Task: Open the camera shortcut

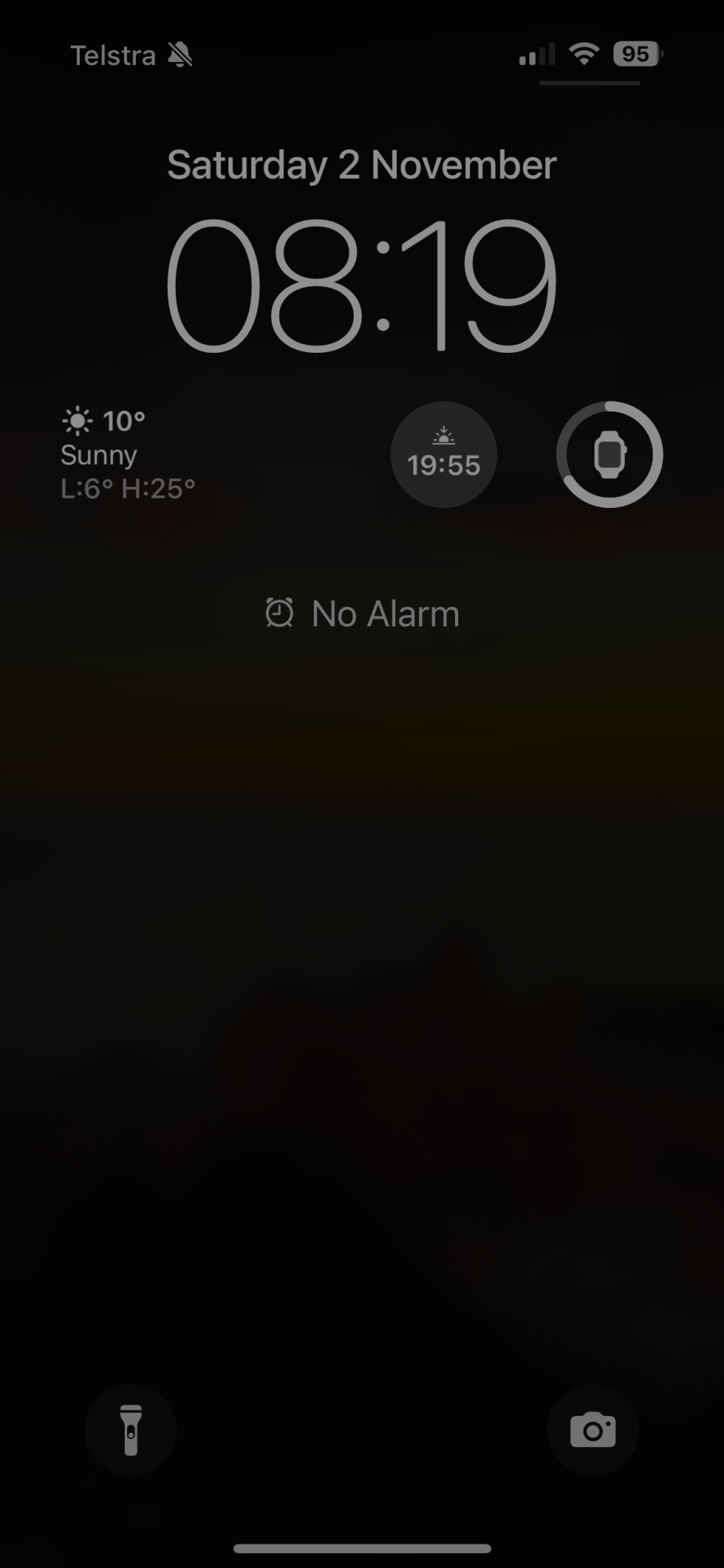Action: click(x=592, y=1430)
